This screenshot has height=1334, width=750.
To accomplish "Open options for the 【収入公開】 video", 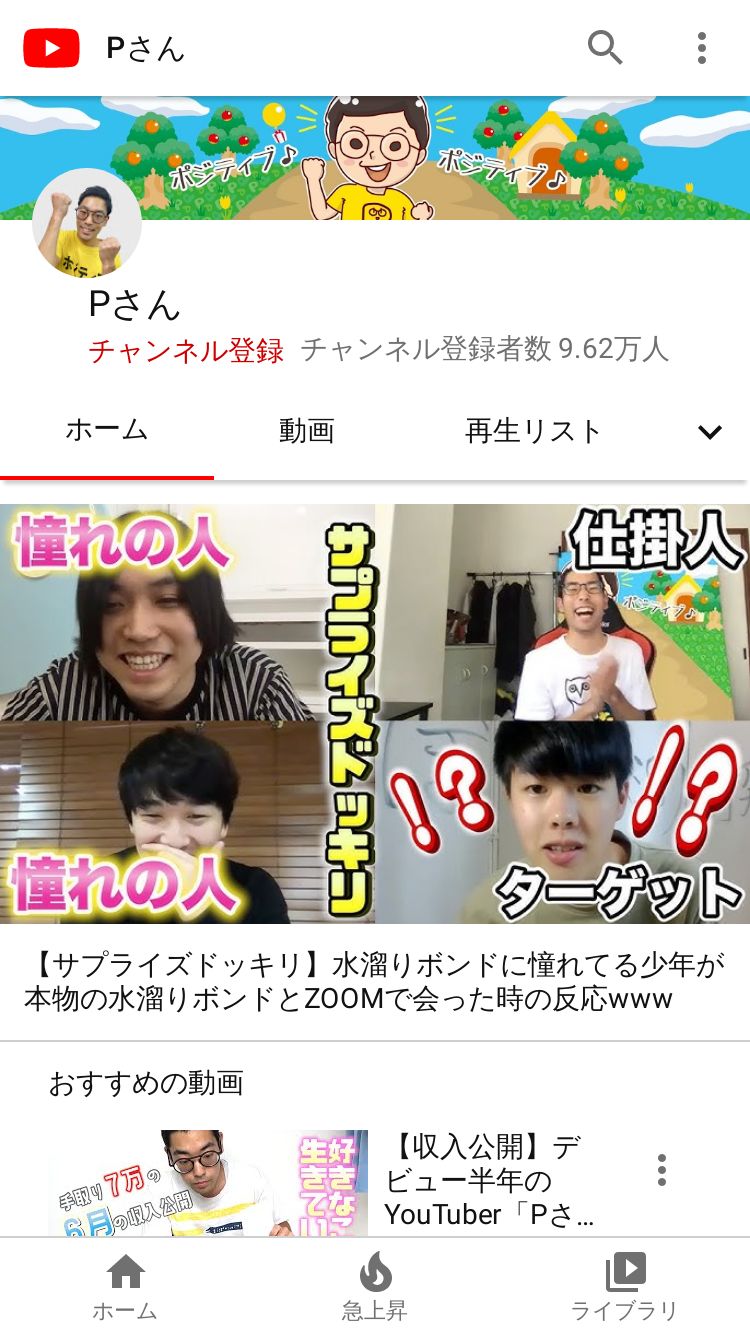I will [x=661, y=1170].
